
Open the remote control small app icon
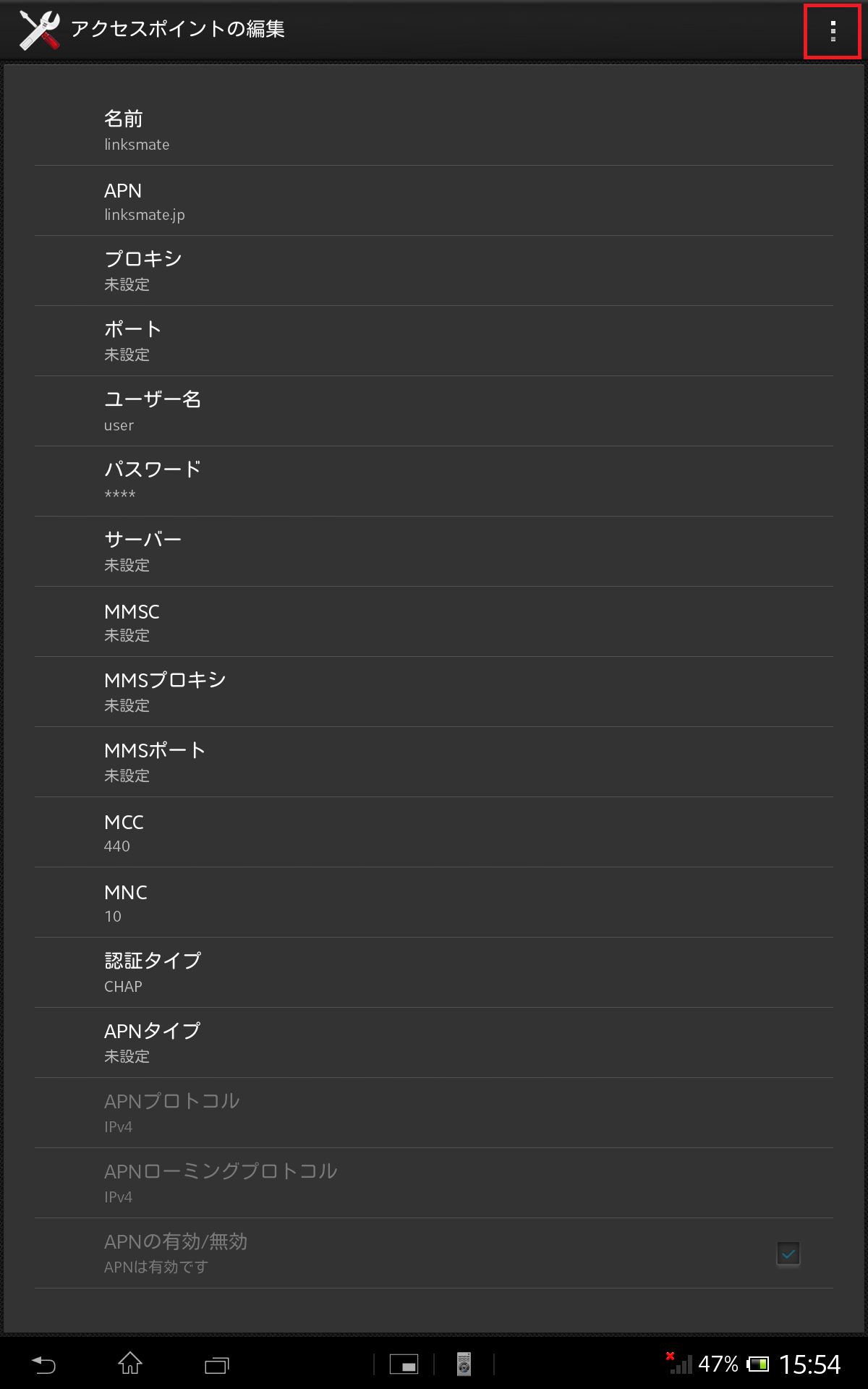point(464,1363)
